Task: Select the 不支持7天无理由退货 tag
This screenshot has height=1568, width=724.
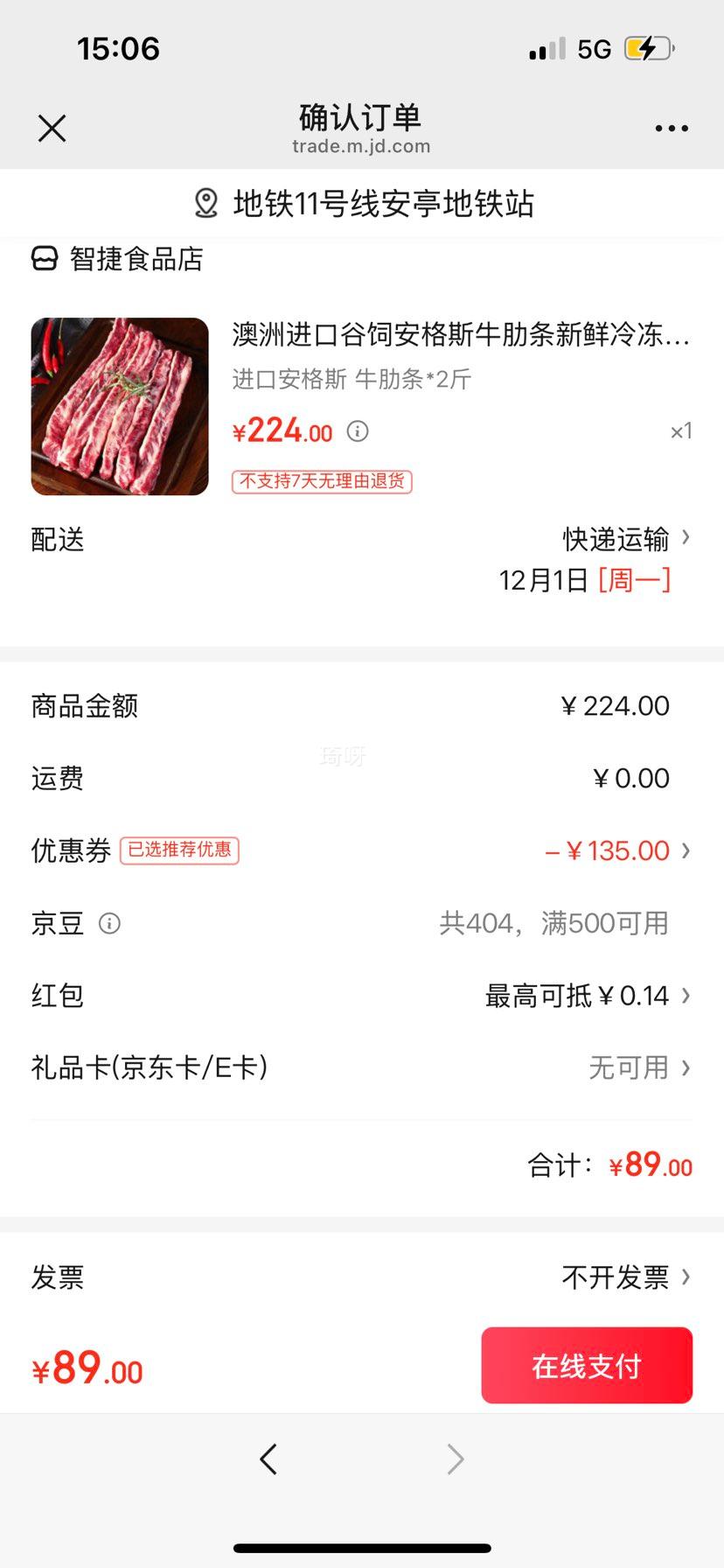Action: click(x=321, y=482)
